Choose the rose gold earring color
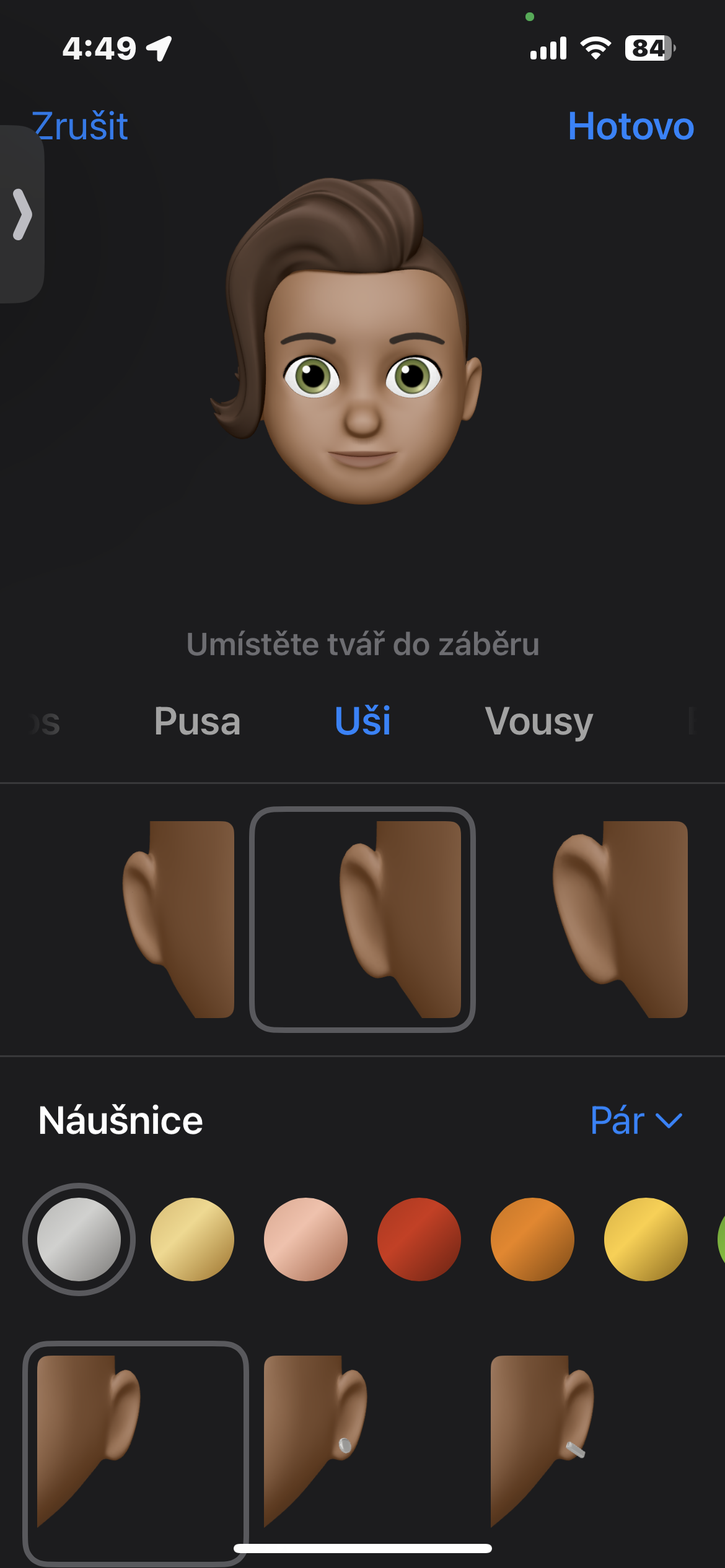The width and height of the screenshot is (725, 1568). pos(305,1239)
